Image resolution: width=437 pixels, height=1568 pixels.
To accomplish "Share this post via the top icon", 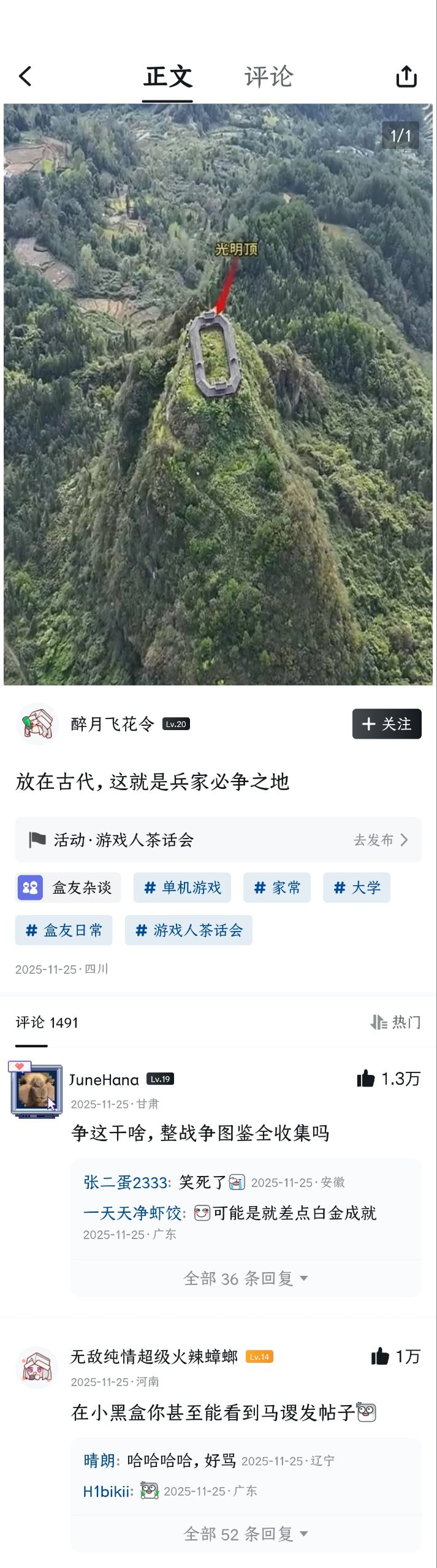I will [x=406, y=77].
